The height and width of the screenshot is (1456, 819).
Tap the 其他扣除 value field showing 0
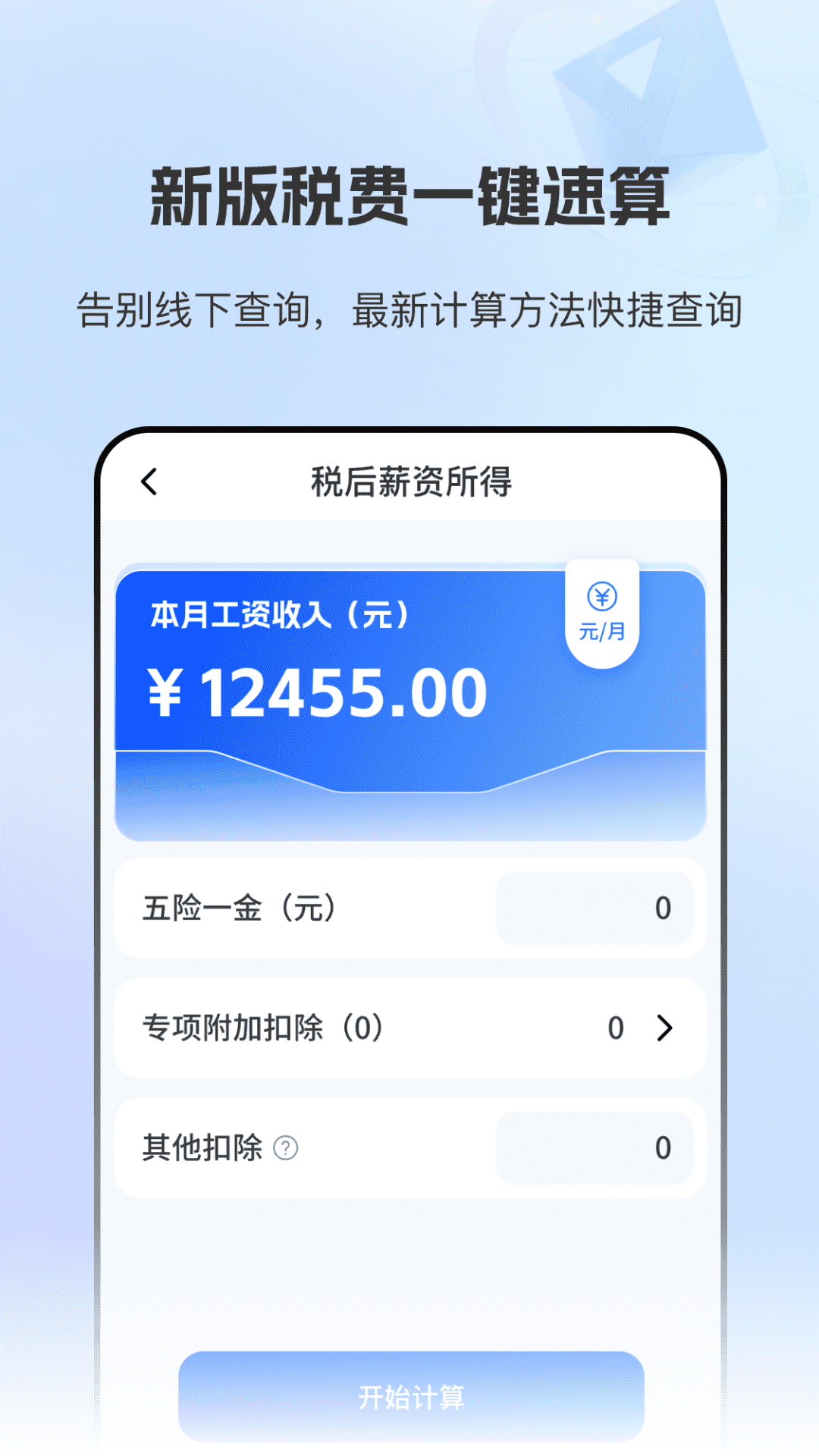coord(595,1148)
